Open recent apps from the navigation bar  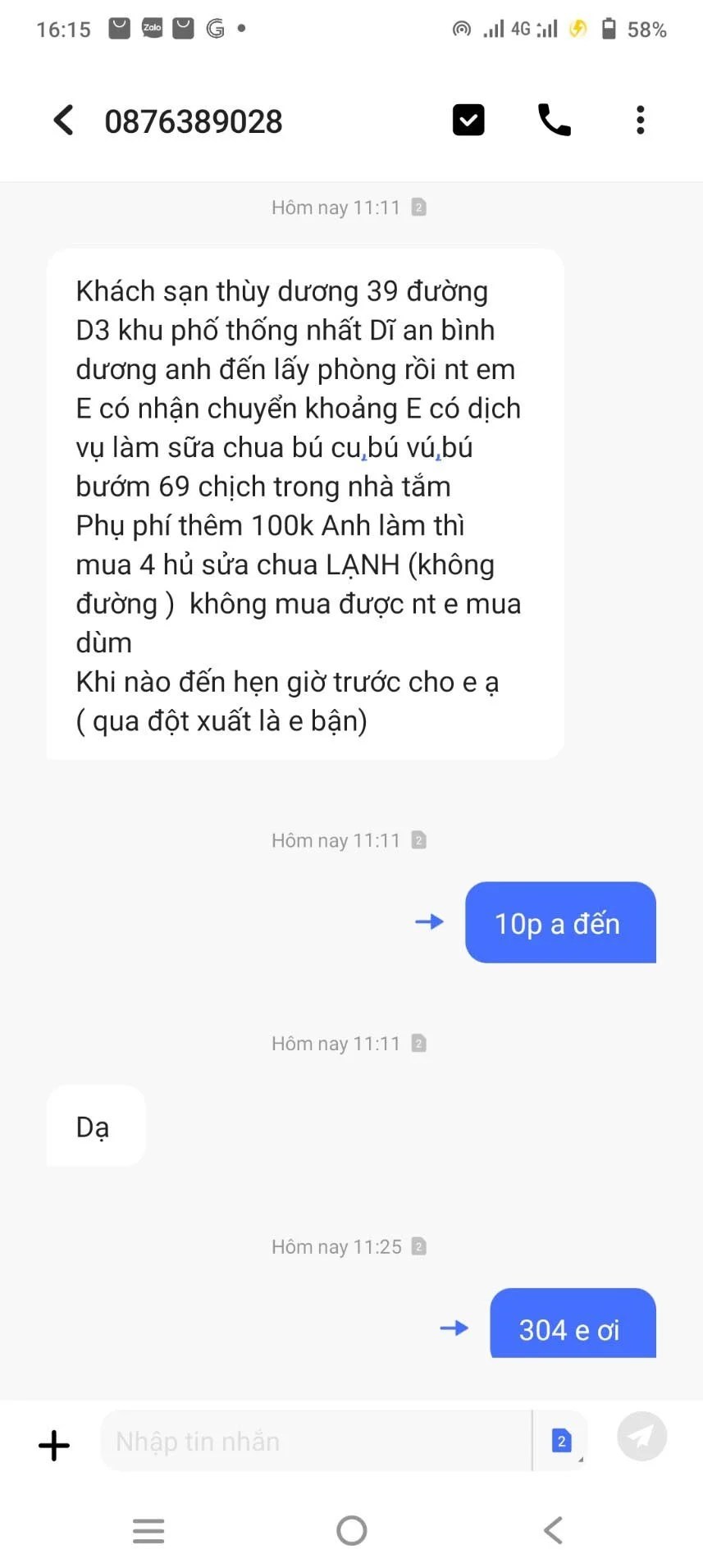(x=148, y=1531)
